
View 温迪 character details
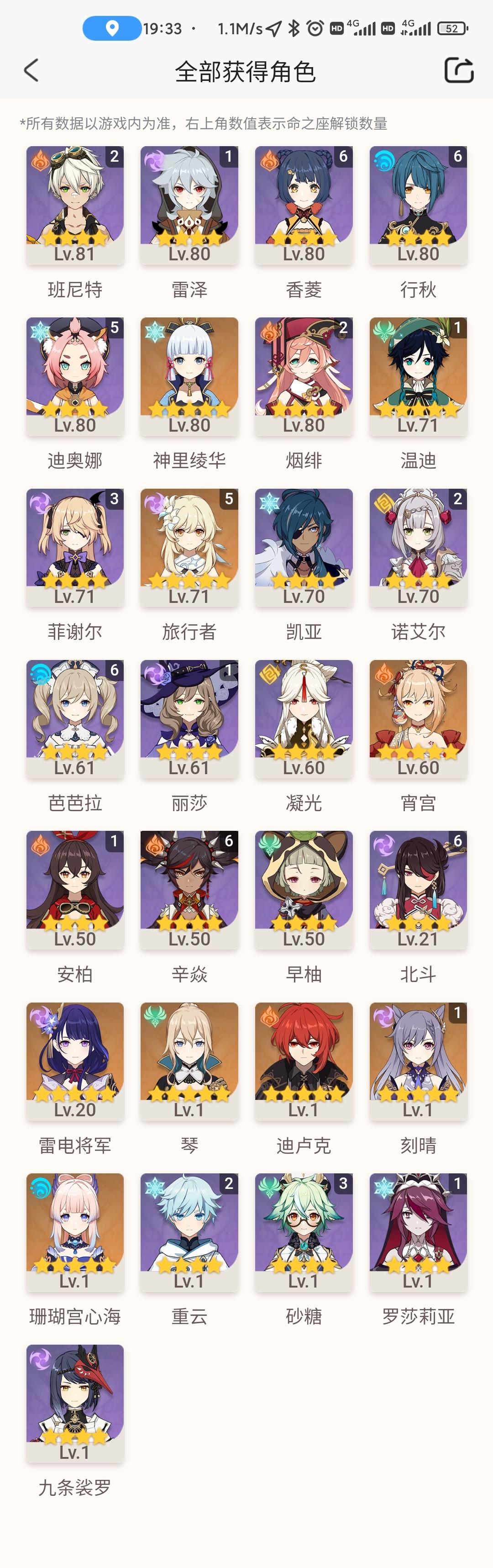pyautogui.click(x=418, y=376)
